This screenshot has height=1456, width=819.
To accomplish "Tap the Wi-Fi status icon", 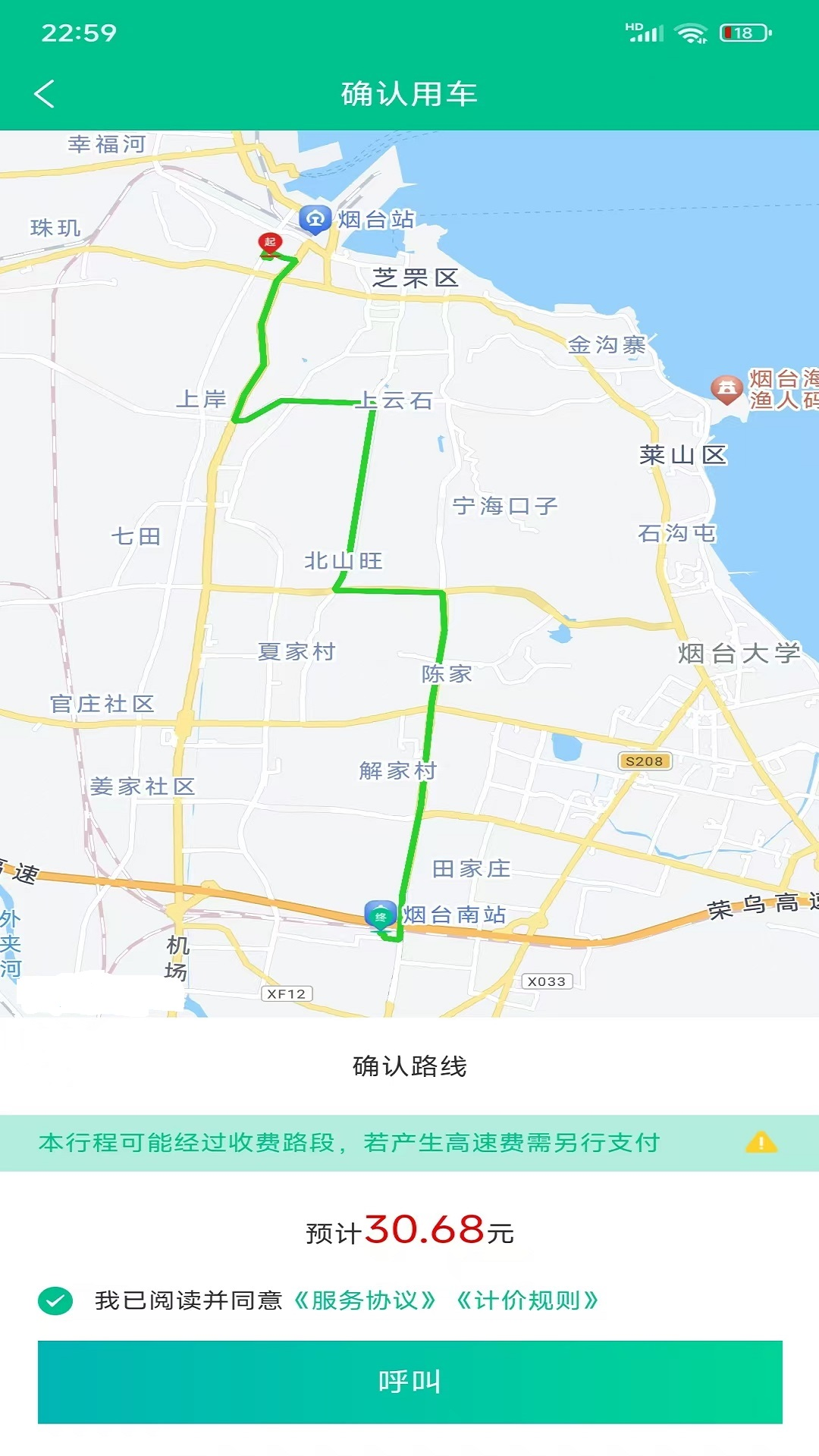I will point(692,31).
